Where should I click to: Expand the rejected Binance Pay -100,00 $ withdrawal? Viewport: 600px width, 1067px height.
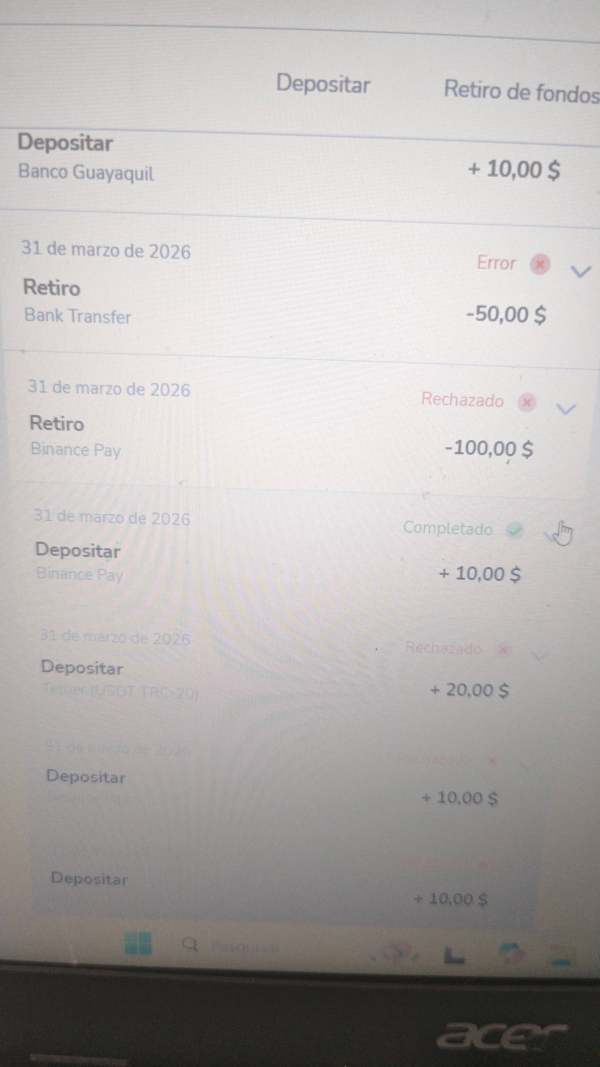(566, 408)
